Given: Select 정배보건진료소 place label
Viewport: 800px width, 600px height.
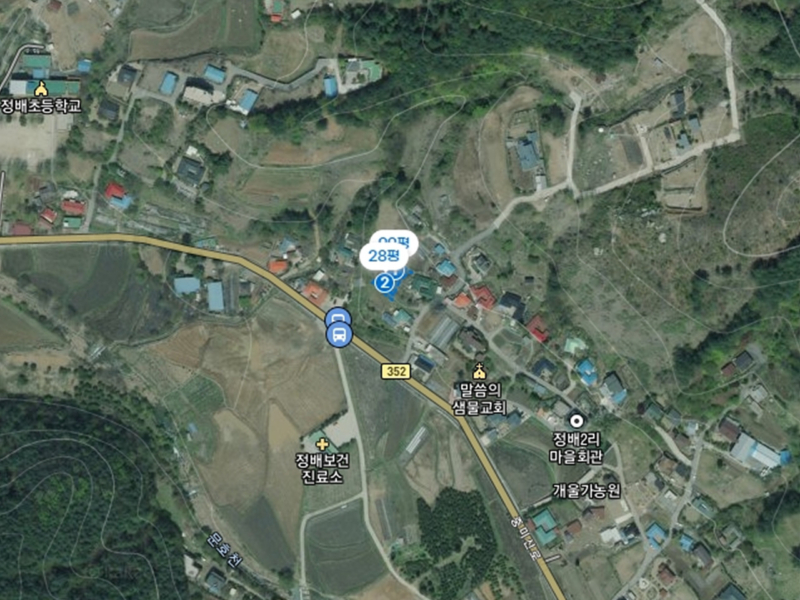Looking at the screenshot, I should 319,468.
